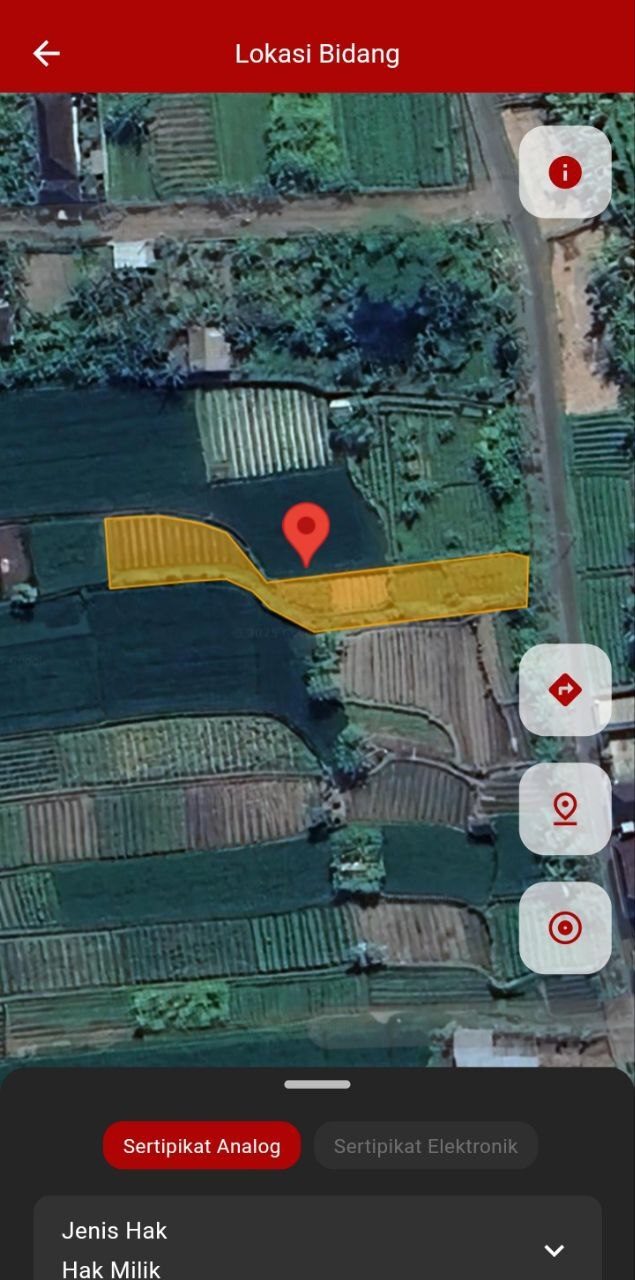
Task: Center the map with the target button
Action: pos(565,928)
